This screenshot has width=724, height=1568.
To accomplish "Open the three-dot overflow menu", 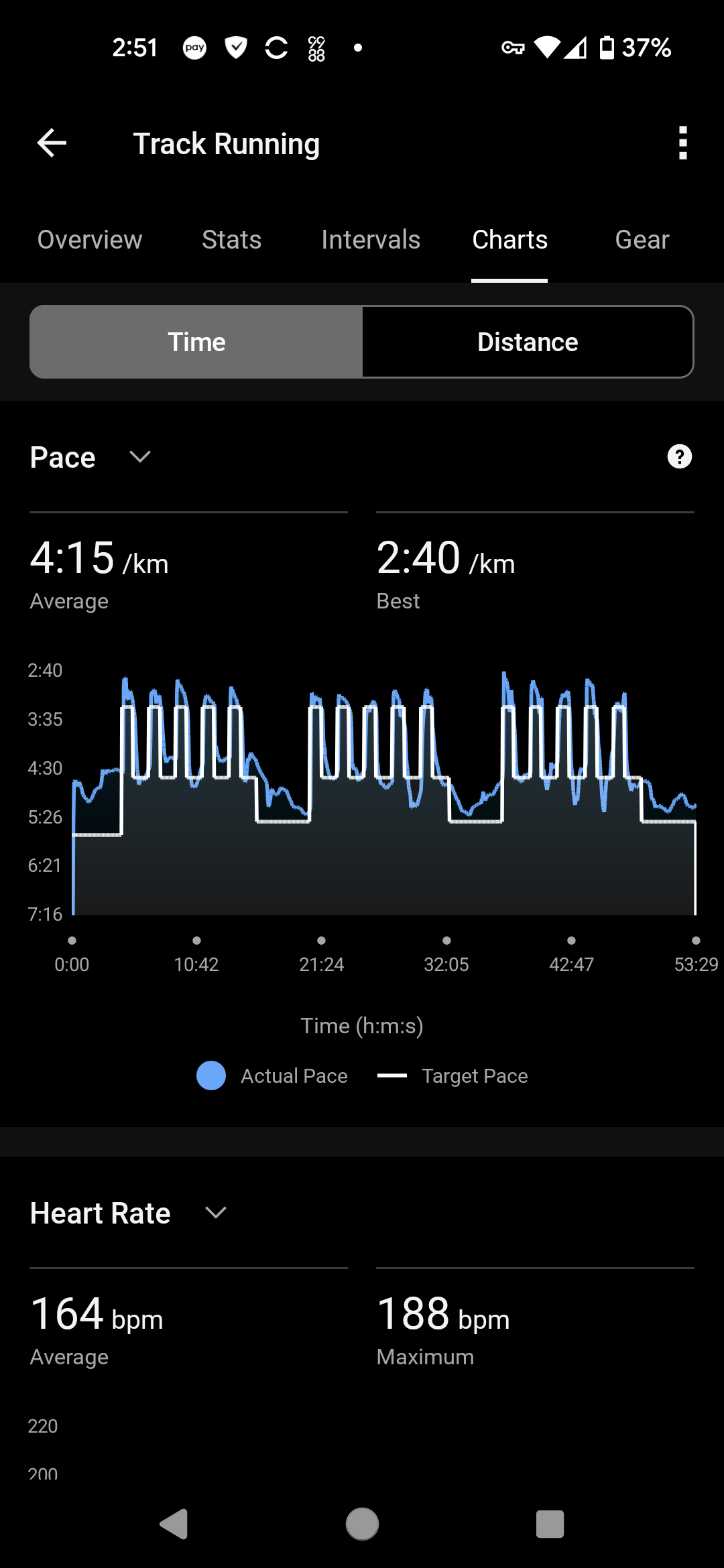I will pos(682,143).
